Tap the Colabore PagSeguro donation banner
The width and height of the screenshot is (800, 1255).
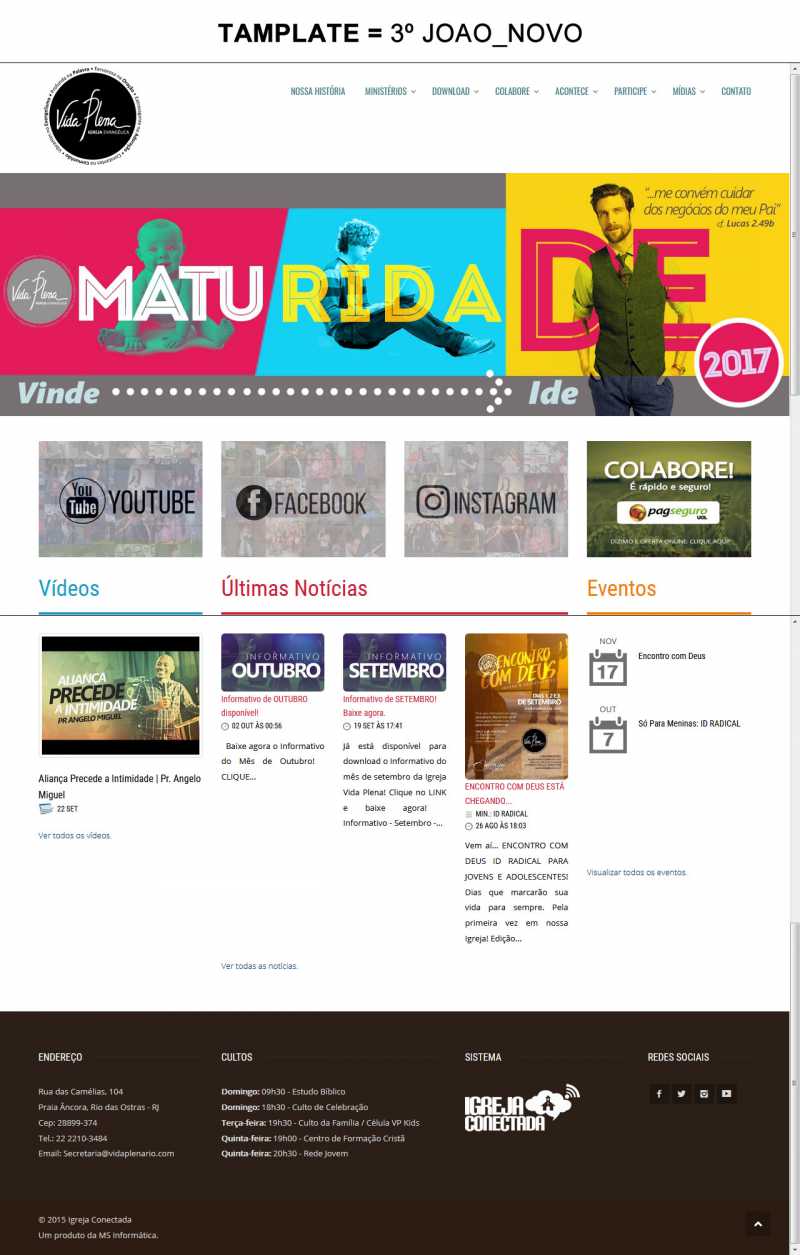pyautogui.click(x=668, y=499)
